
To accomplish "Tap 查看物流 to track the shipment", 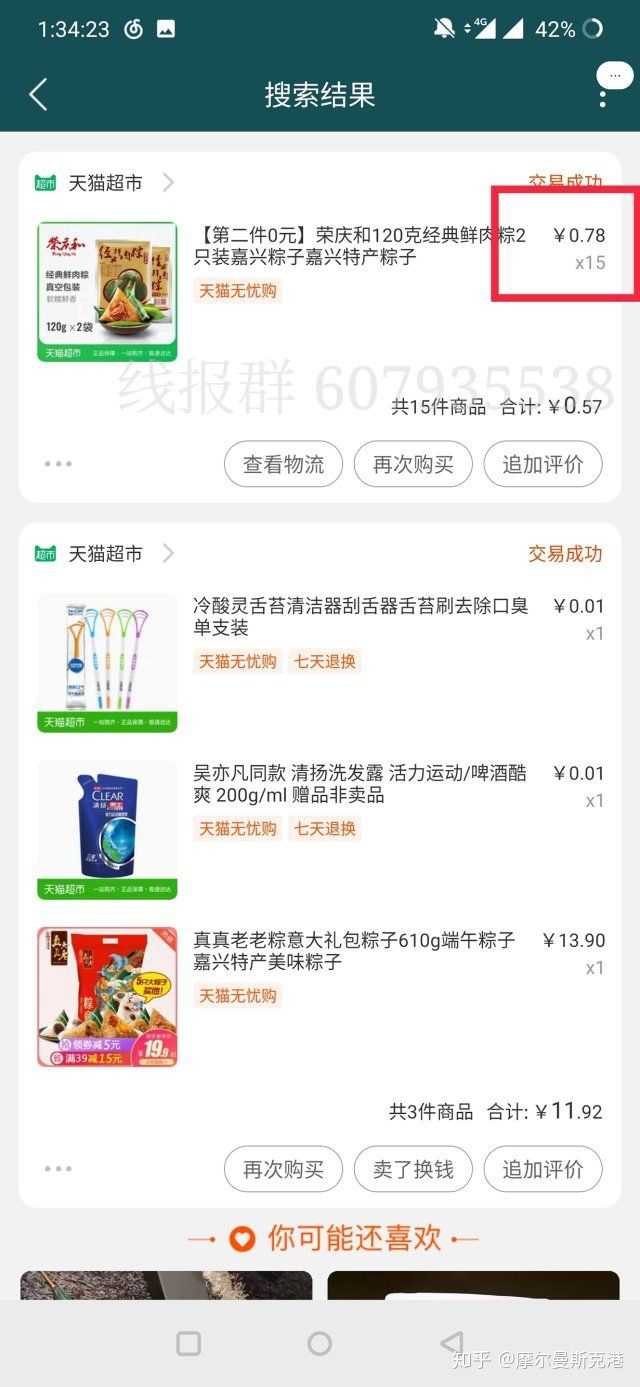I will 283,465.
